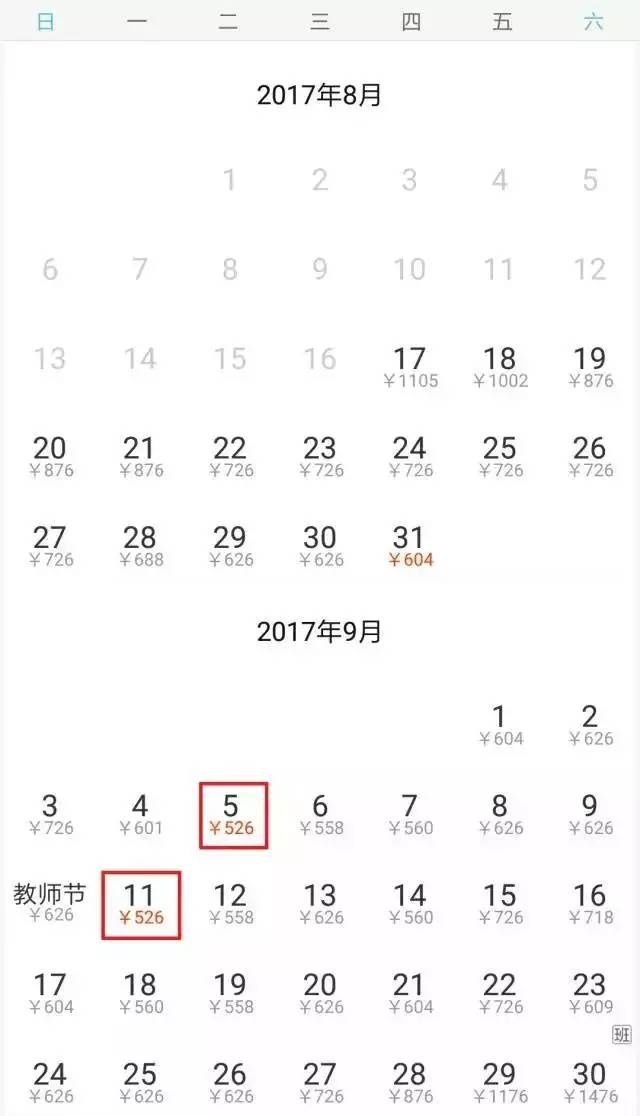Select August 22 priced ¥726
The image size is (640, 1116).
coord(230,457)
